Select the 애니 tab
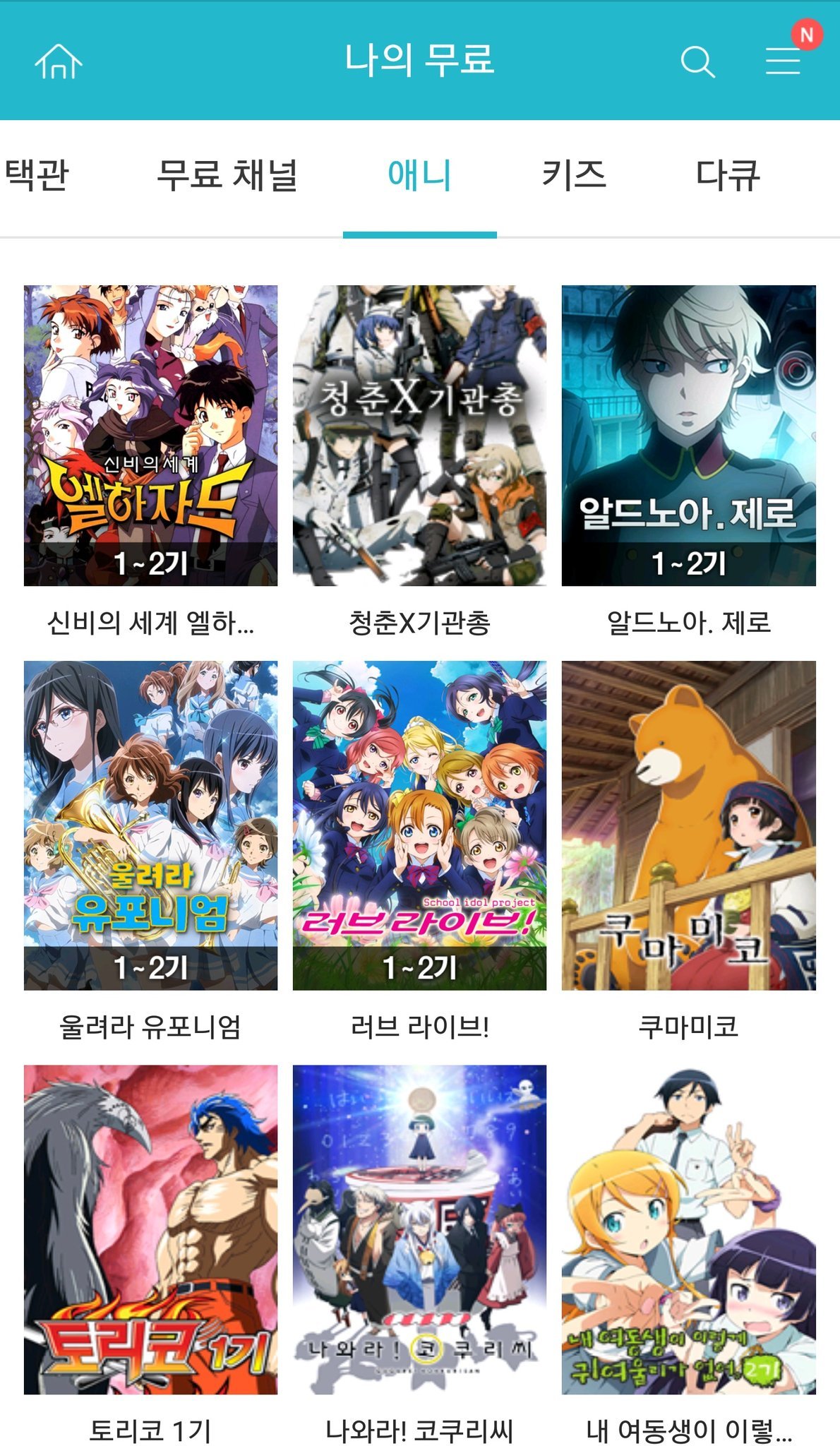Screen dimensions: 840x1446 click(x=419, y=175)
